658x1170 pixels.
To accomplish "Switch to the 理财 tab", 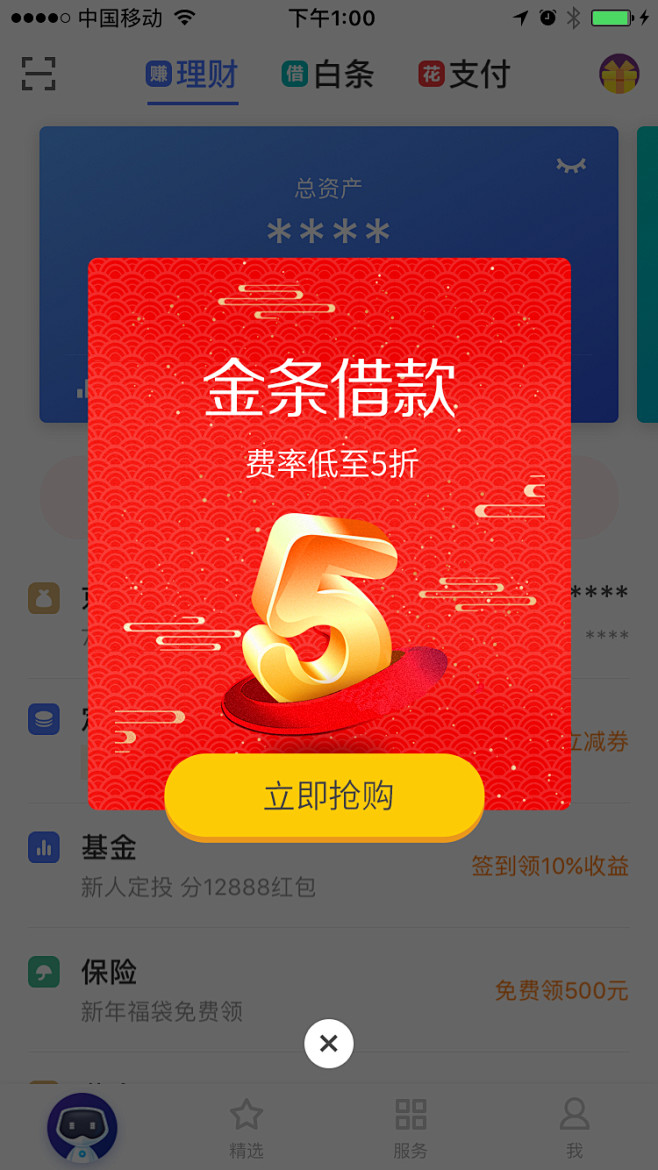I will pyautogui.click(x=192, y=75).
